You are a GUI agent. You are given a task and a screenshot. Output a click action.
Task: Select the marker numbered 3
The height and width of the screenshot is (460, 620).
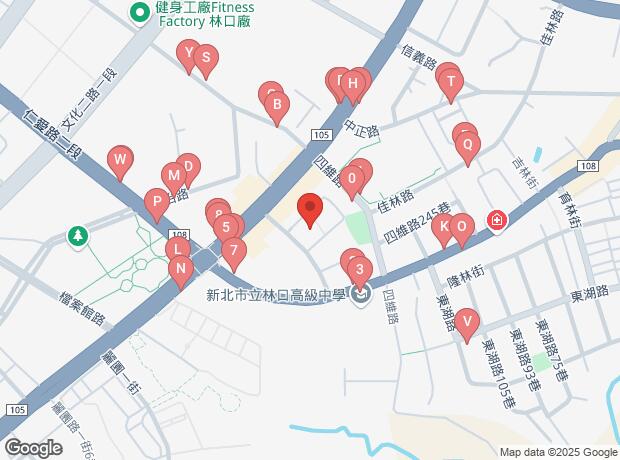pyautogui.click(x=358, y=270)
